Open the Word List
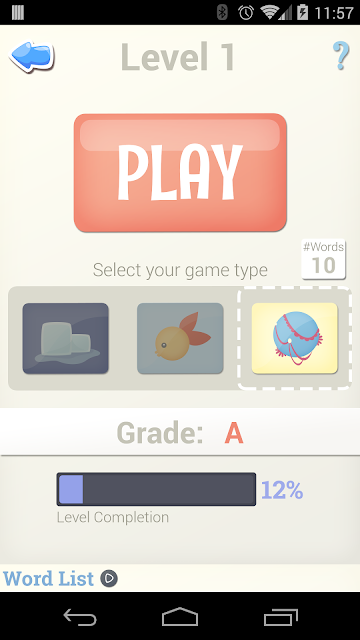 (60, 578)
